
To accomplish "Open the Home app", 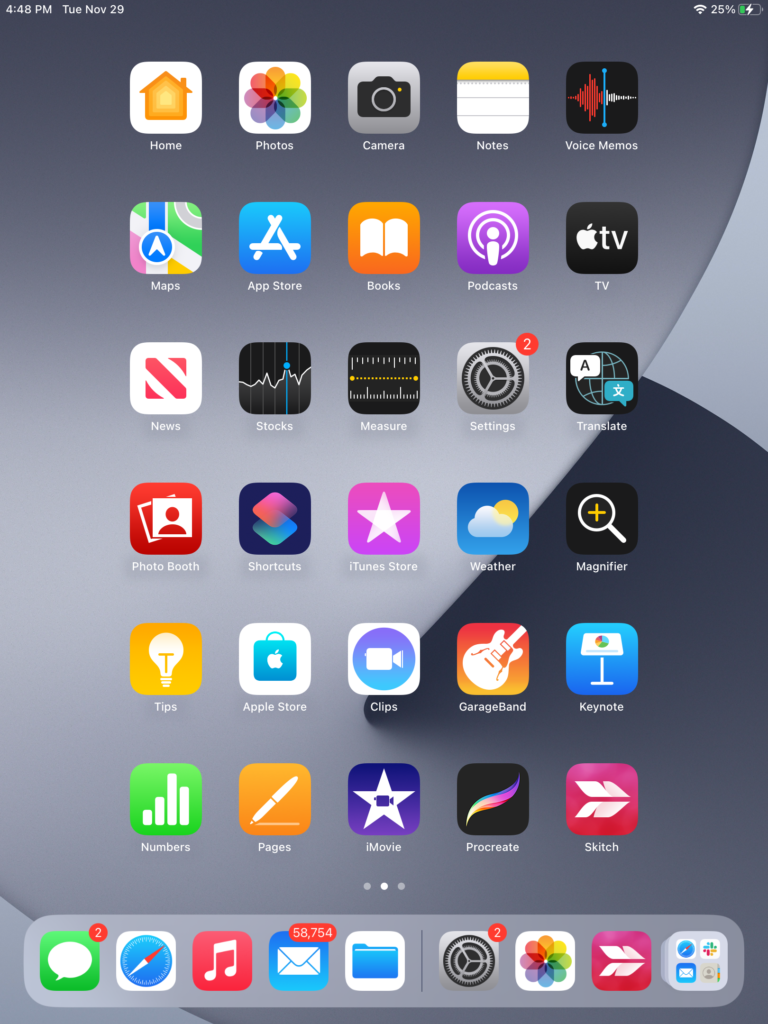I will [x=166, y=98].
